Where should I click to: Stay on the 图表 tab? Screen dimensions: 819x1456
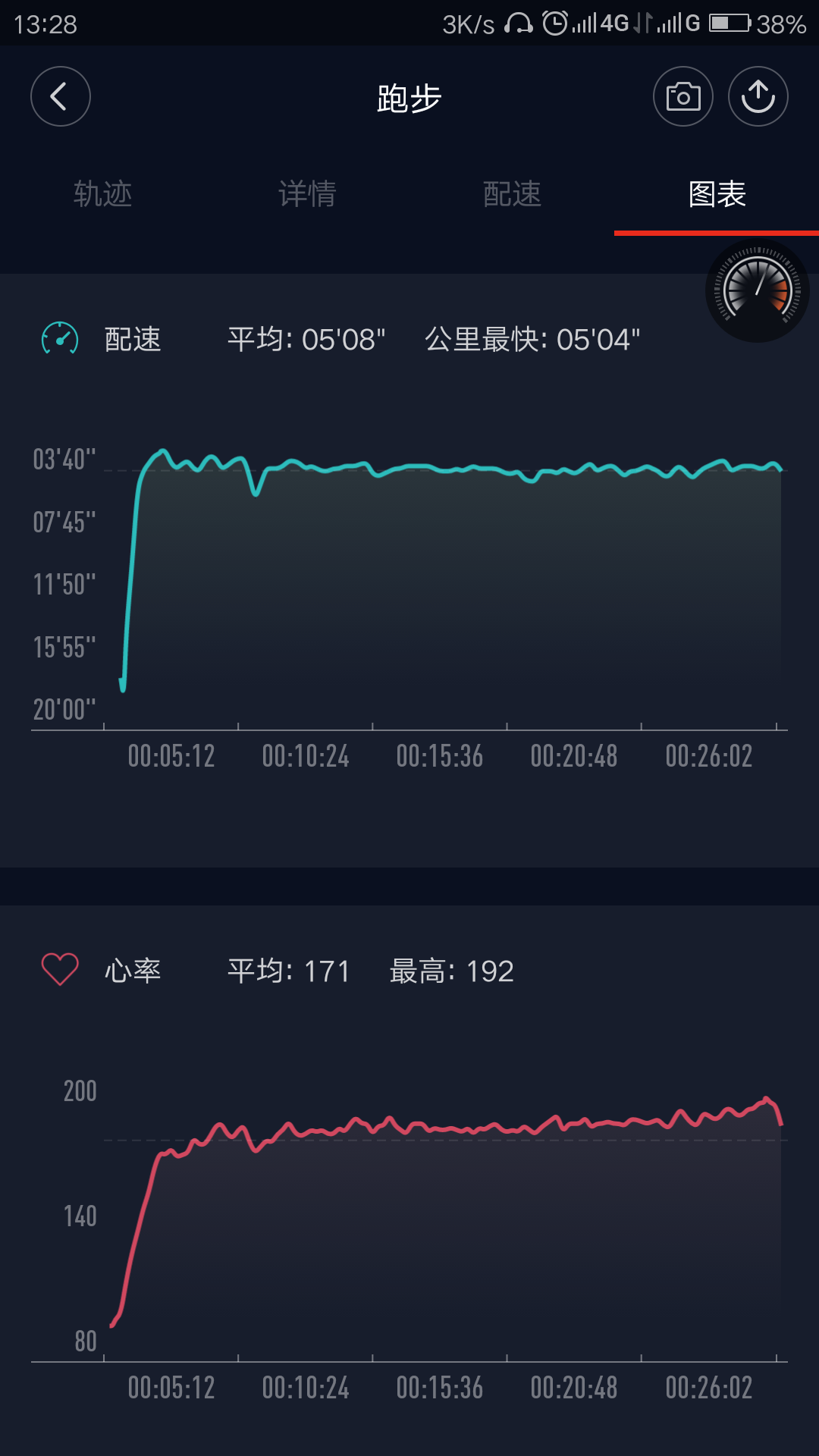(716, 194)
